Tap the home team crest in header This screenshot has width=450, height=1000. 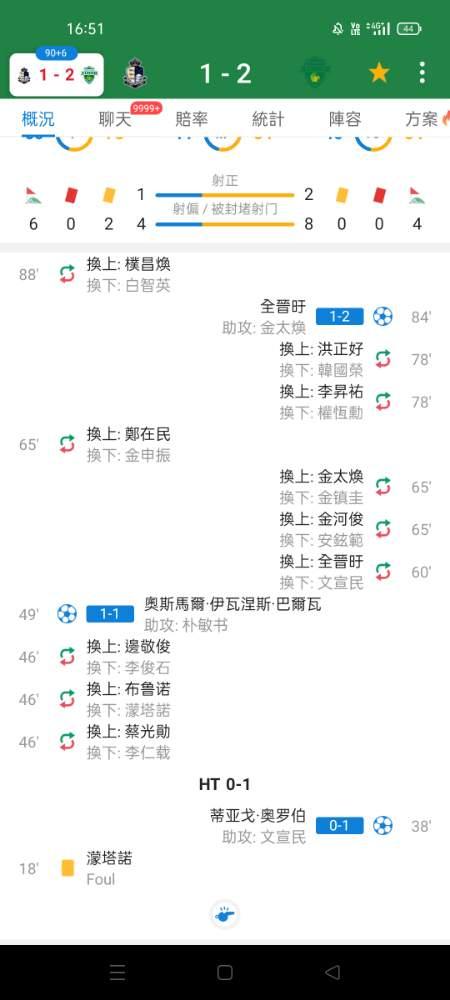coord(134,73)
